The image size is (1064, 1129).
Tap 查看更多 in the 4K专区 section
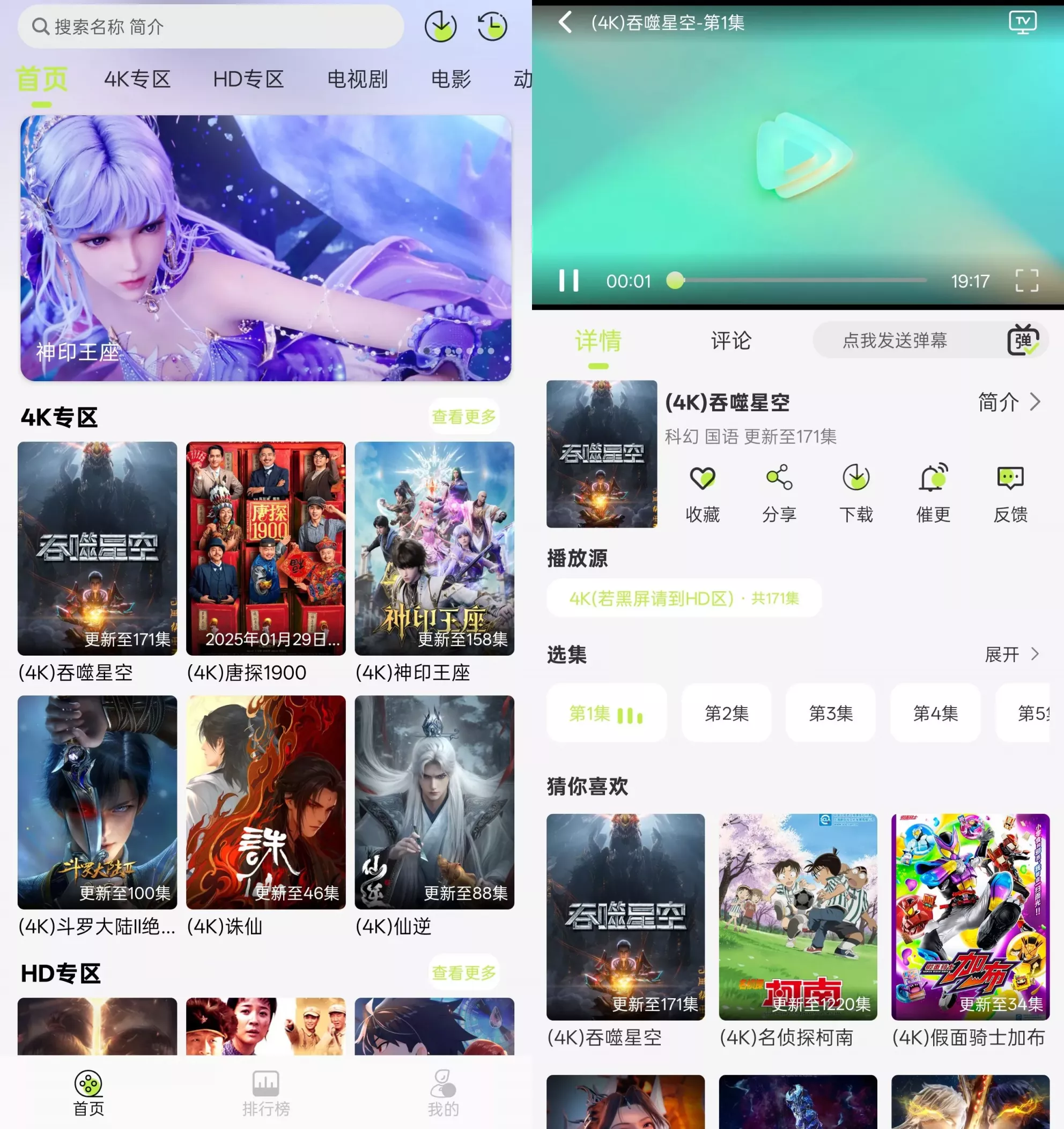coord(463,417)
